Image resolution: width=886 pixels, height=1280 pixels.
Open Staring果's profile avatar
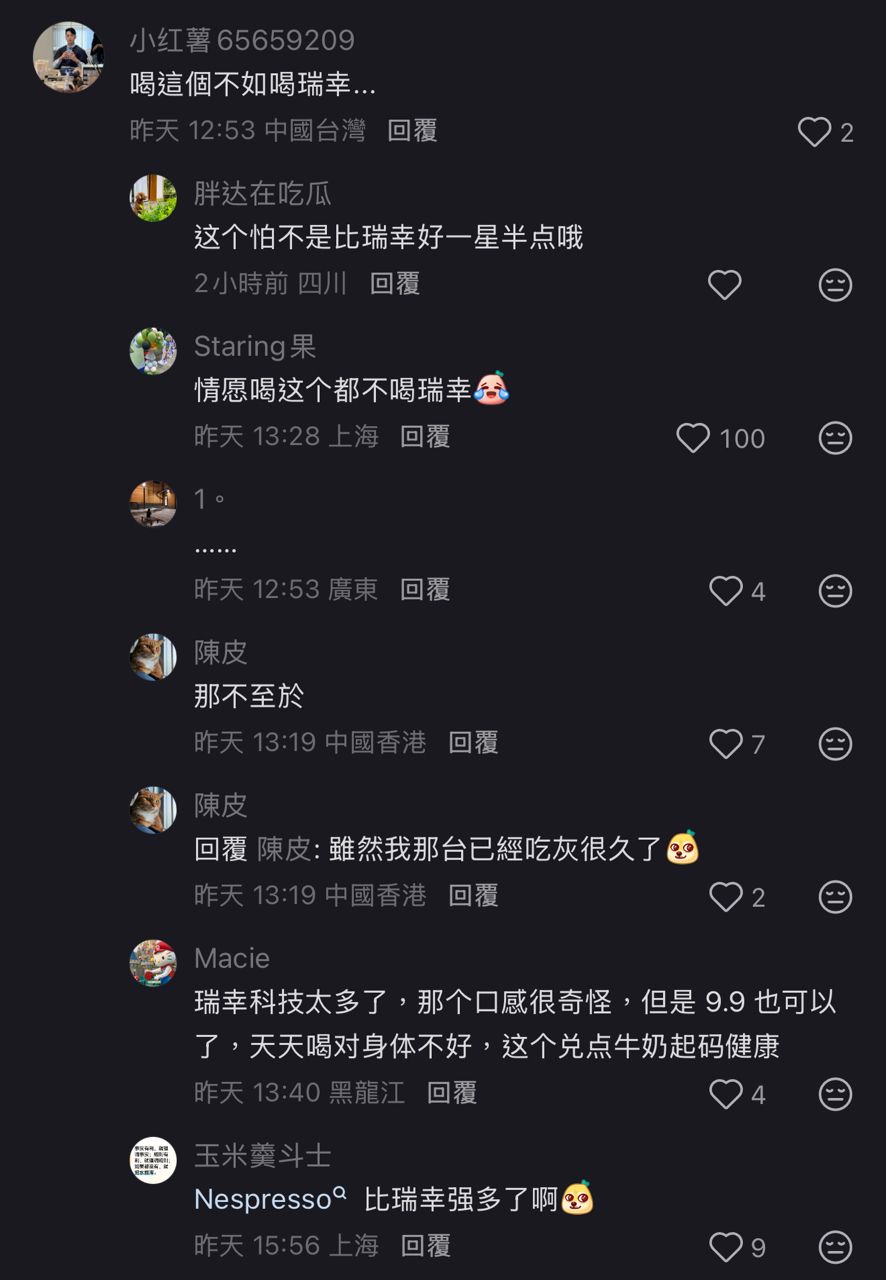pyautogui.click(x=153, y=351)
